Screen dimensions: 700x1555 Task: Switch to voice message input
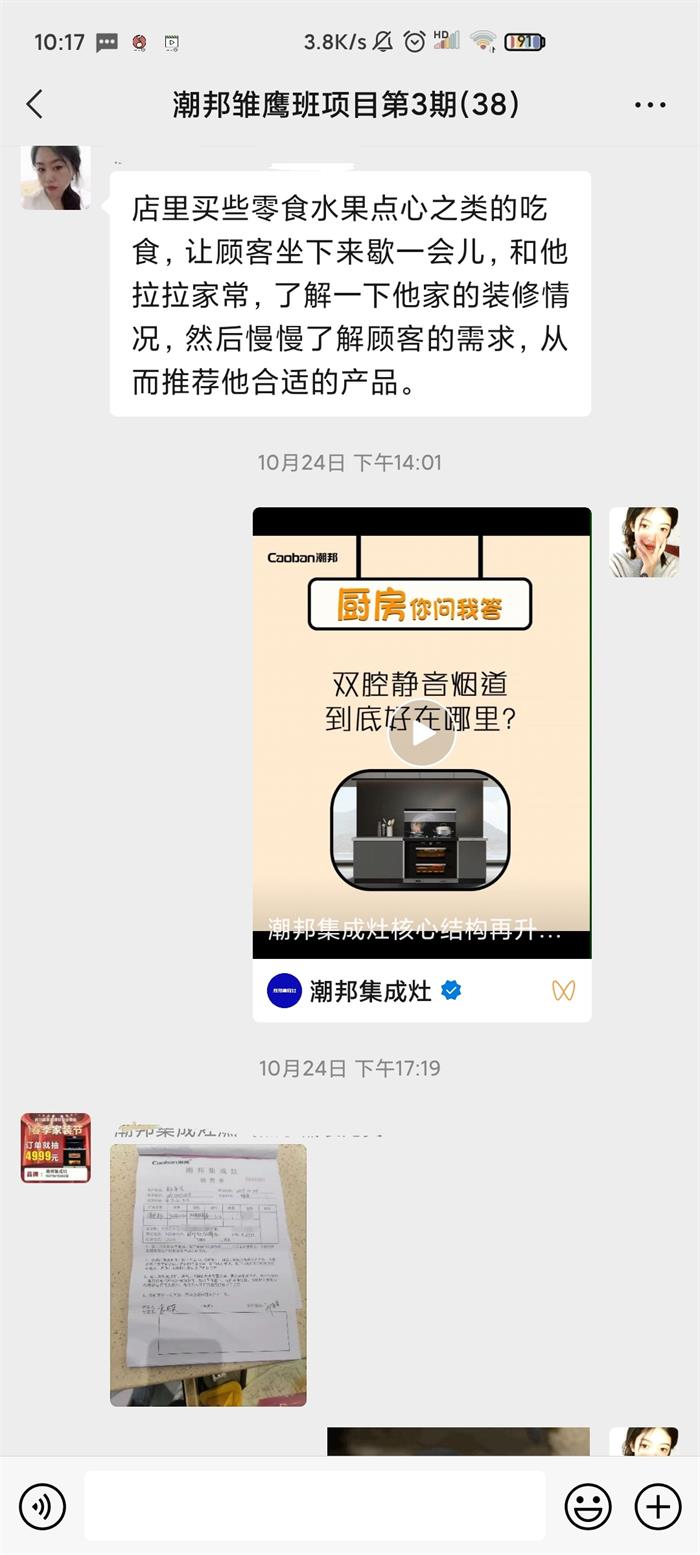click(42, 1506)
